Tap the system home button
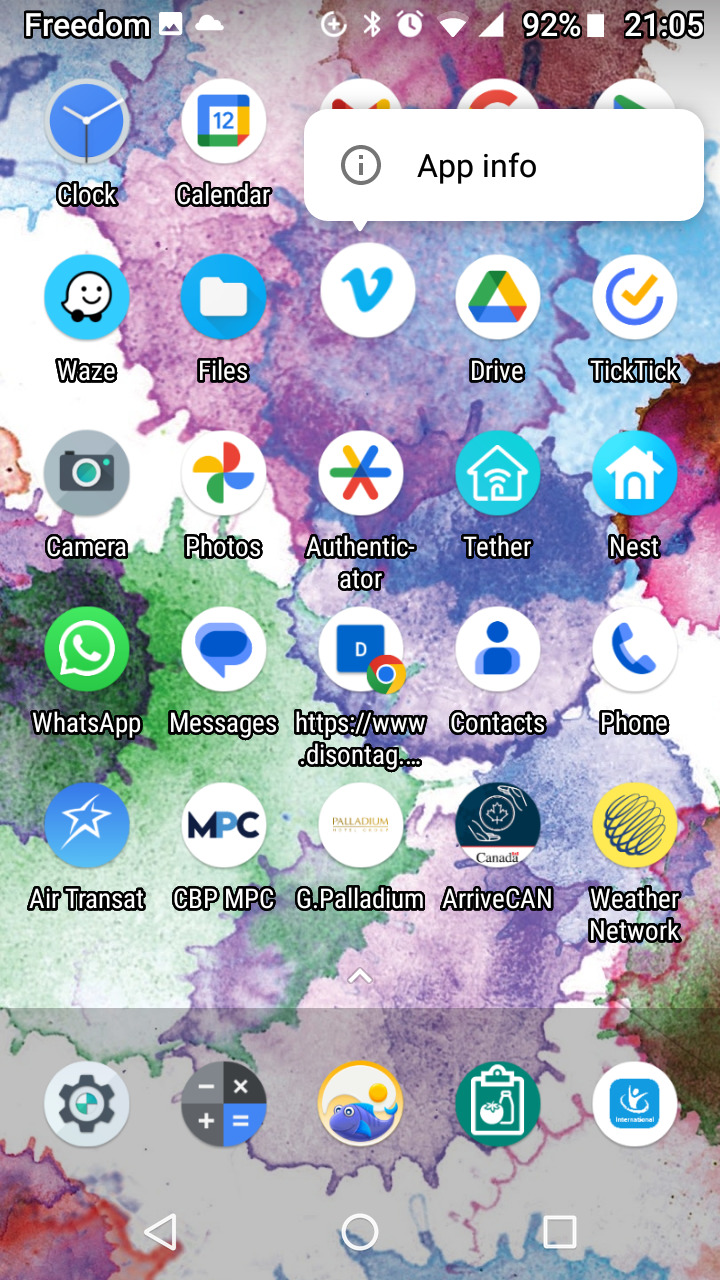This screenshot has width=720, height=1280. 360,1232
